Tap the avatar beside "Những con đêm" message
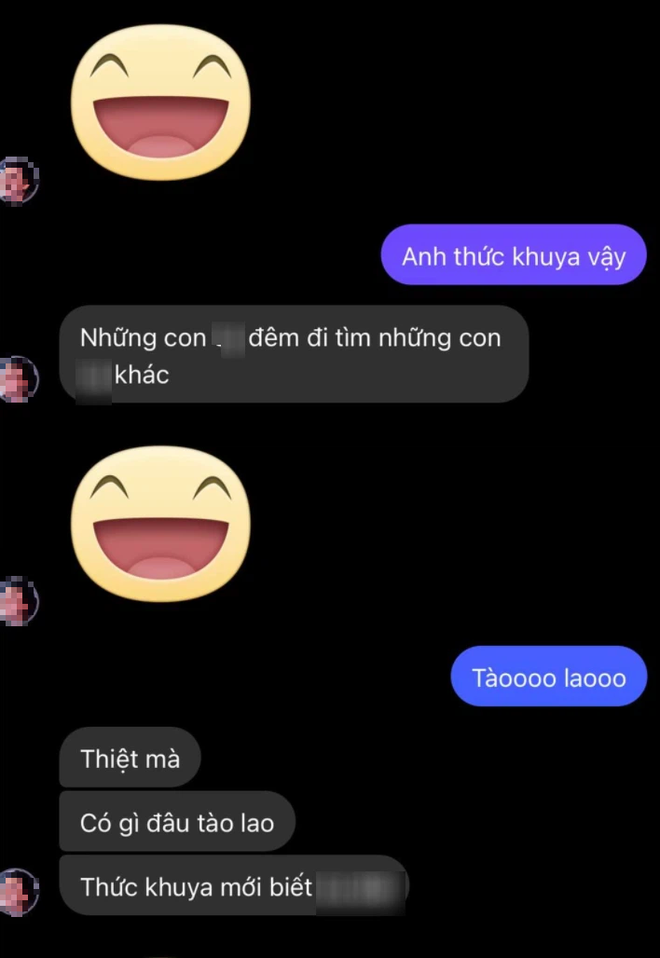 (17, 380)
